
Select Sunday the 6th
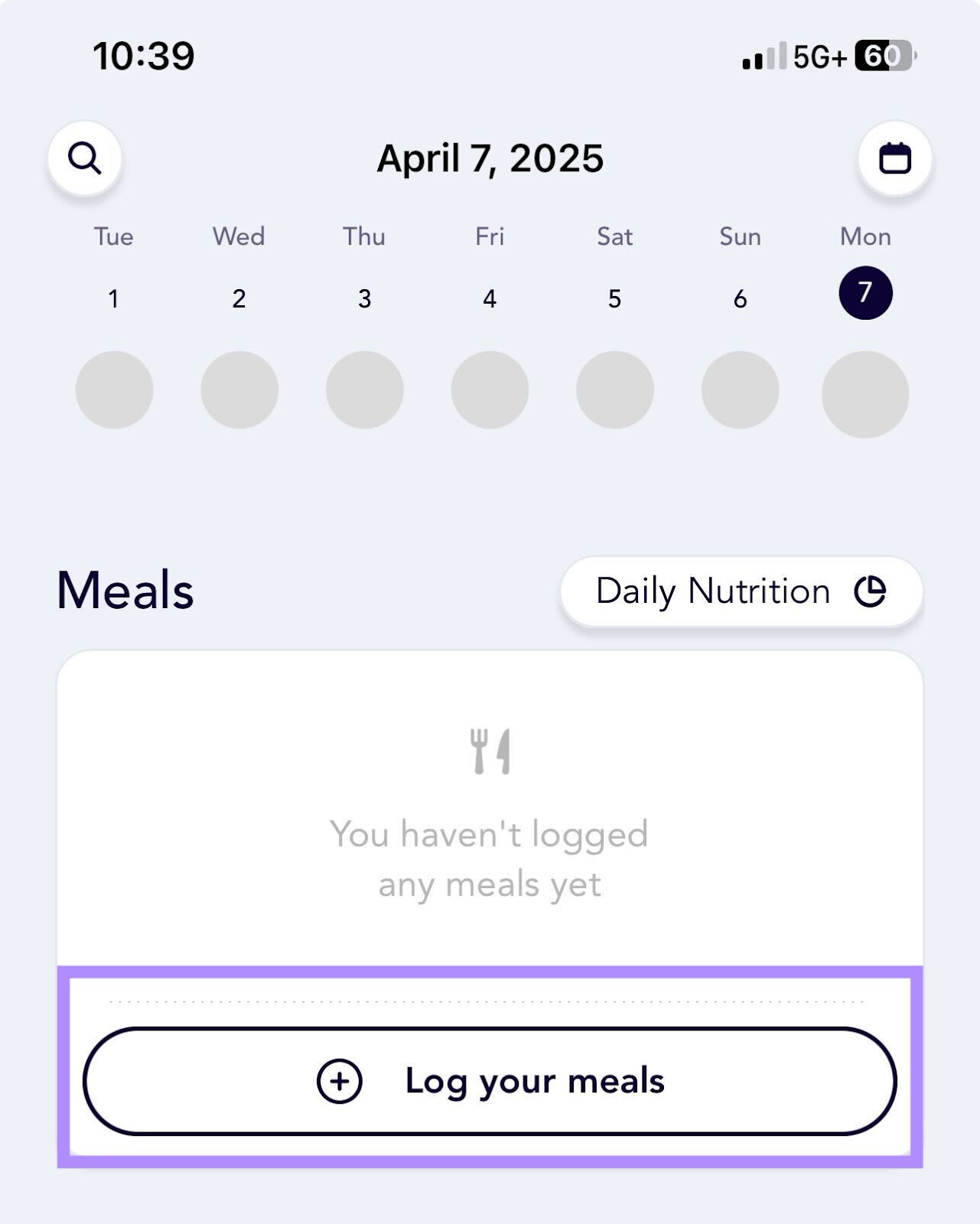coord(740,298)
